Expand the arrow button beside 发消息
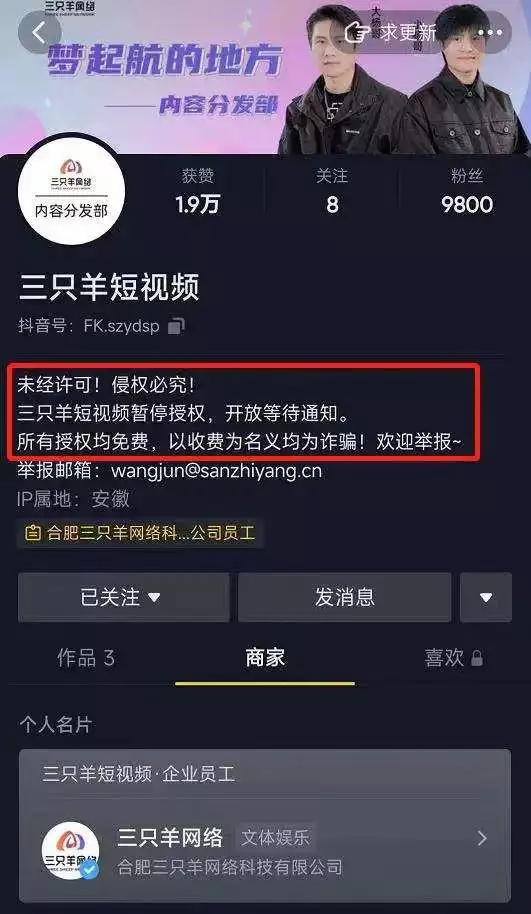Screen dimensions: 531x914 point(486,597)
